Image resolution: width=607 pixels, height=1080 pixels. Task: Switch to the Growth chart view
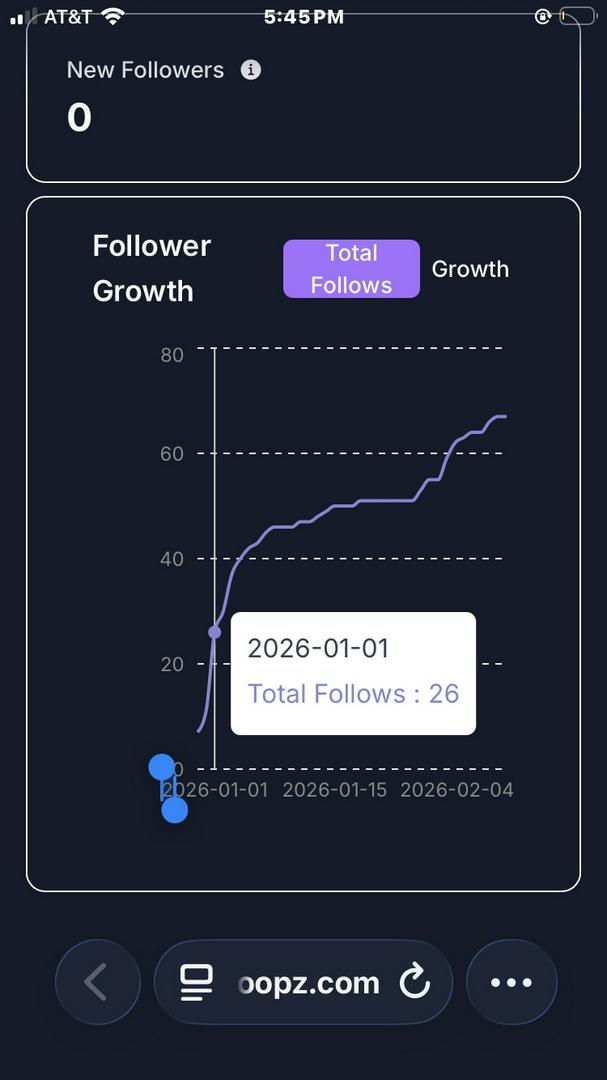coord(470,269)
